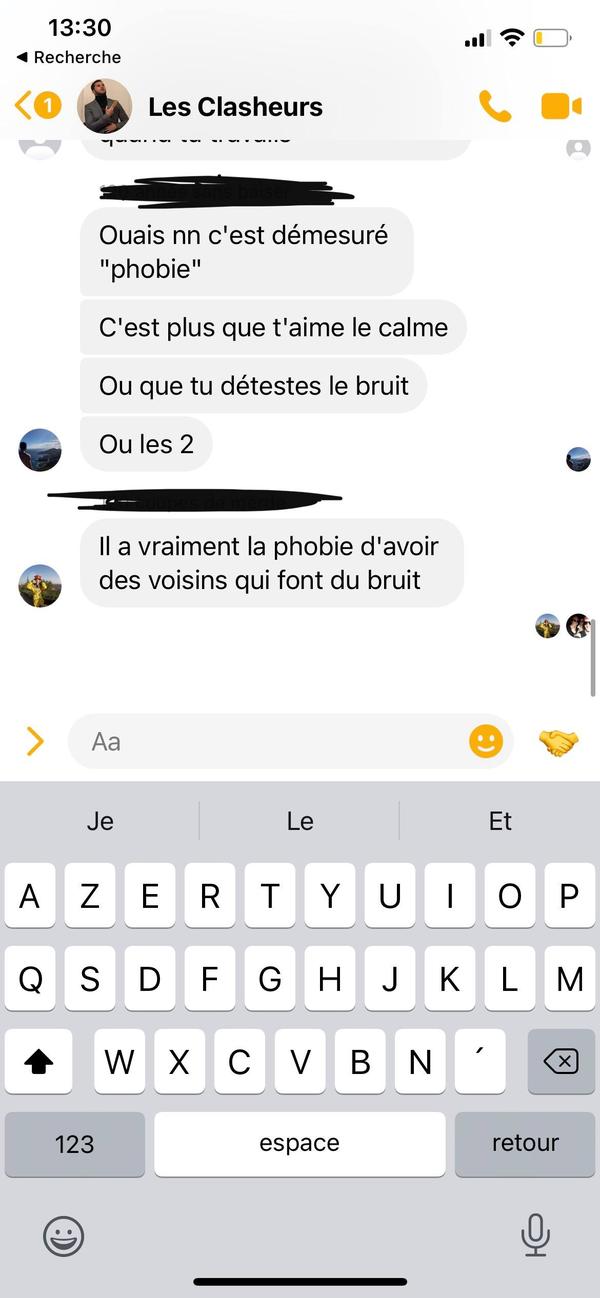Return to Recherche via status bar link
The width and height of the screenshot is (600, 1298).
[x=69, y=57]
